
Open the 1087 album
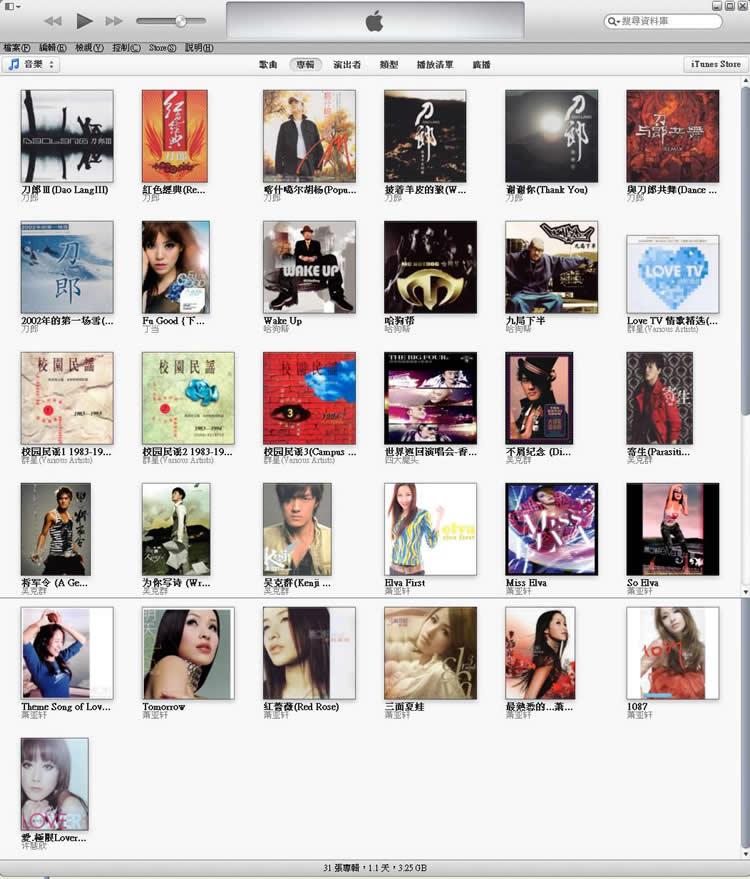(672, 653)
